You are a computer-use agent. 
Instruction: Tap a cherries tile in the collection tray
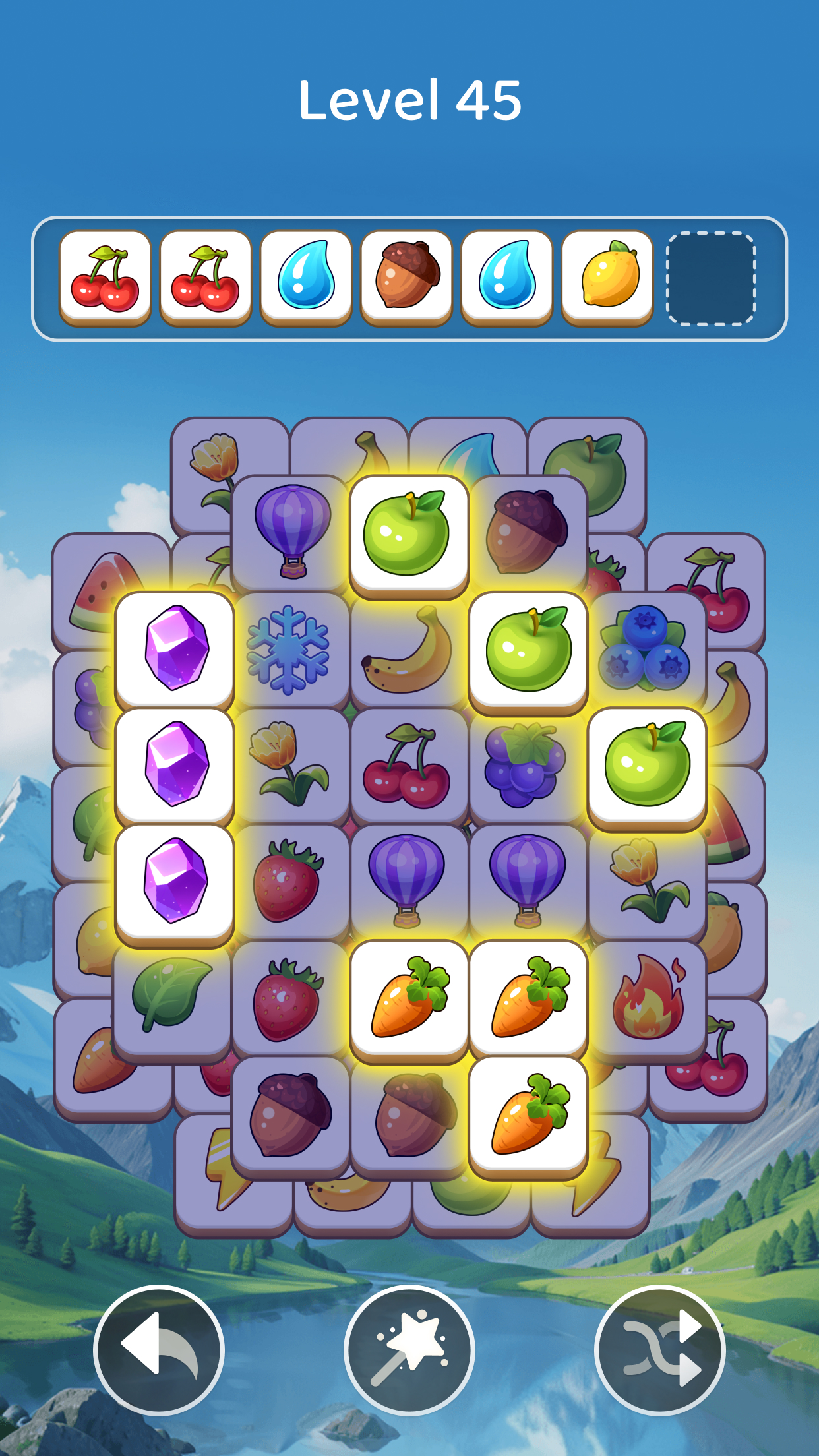[106, 278]
